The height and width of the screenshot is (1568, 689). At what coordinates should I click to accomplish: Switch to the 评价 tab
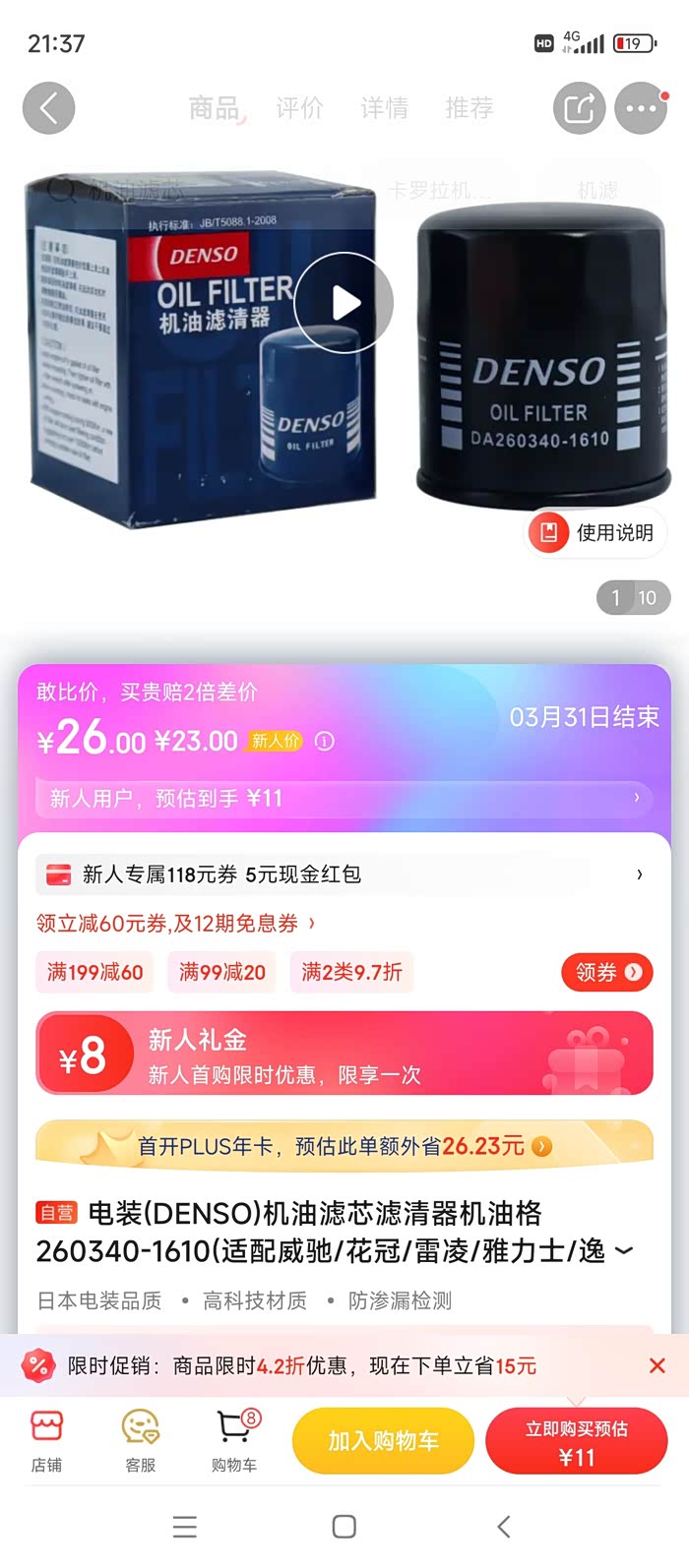pos(299,108)
